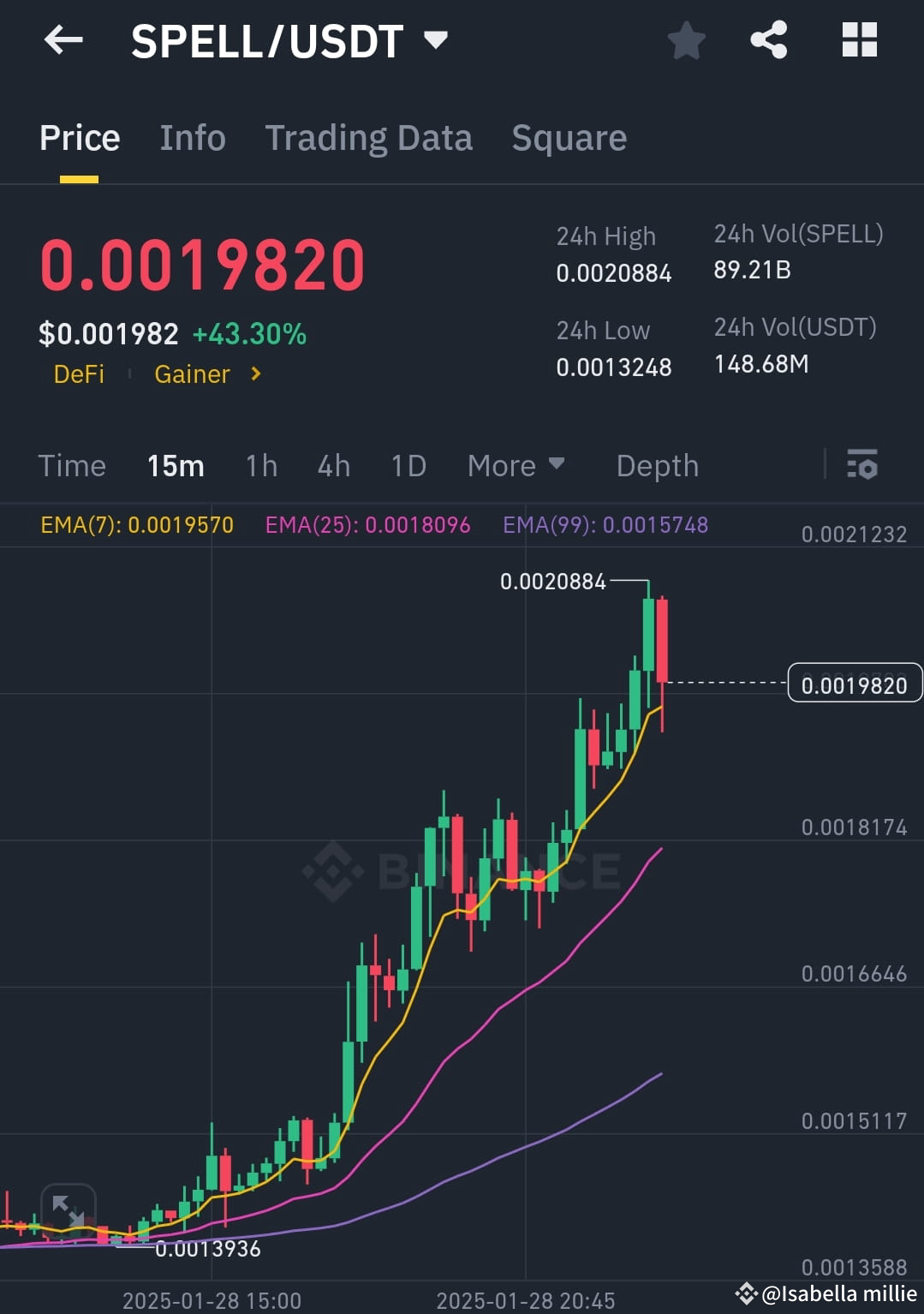Open the grid layout icon top right
This screenshot has height=1314, width=924.
click(x=858, y=39)
